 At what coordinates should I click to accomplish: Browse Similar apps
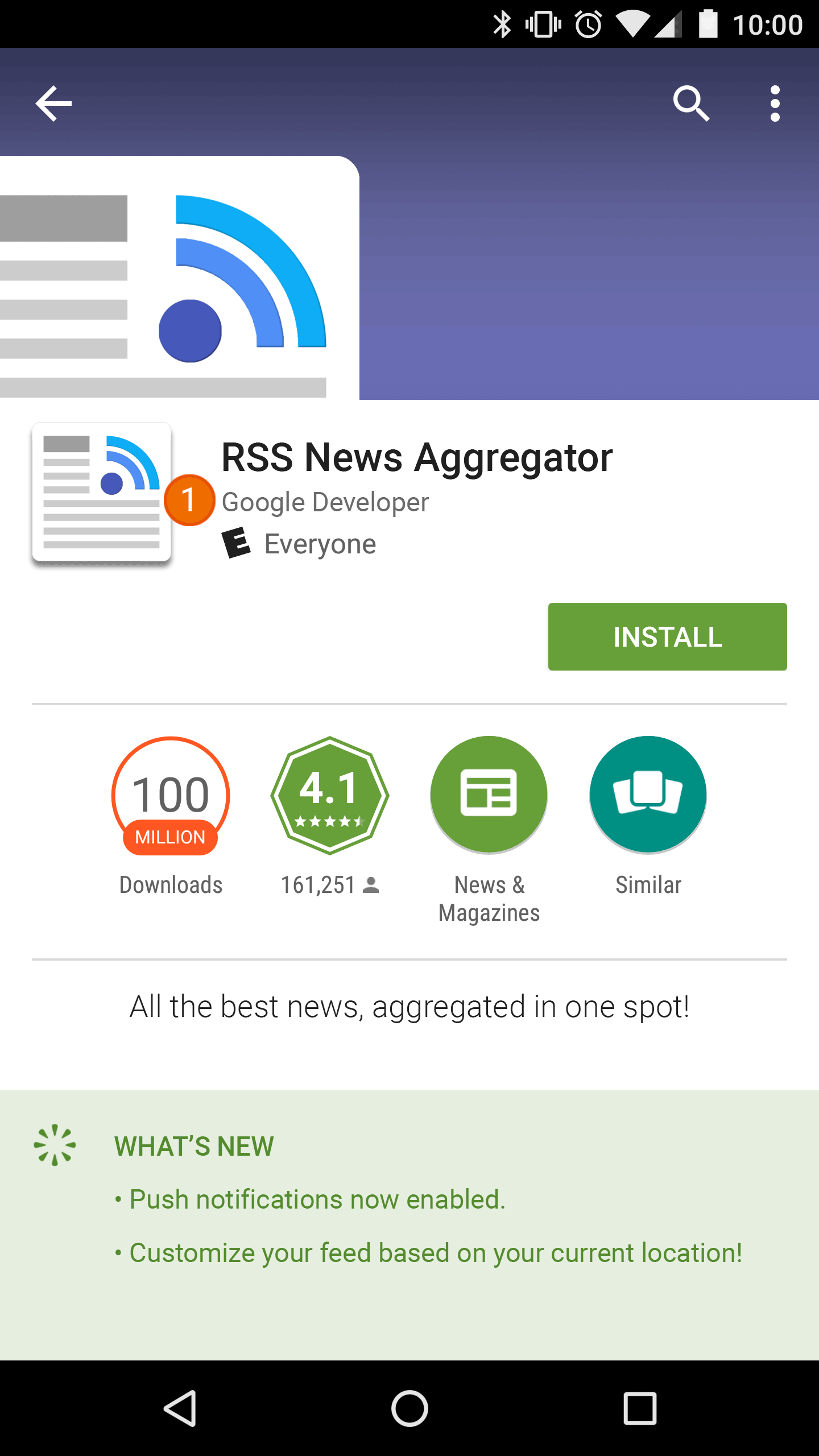pos(648,795)
